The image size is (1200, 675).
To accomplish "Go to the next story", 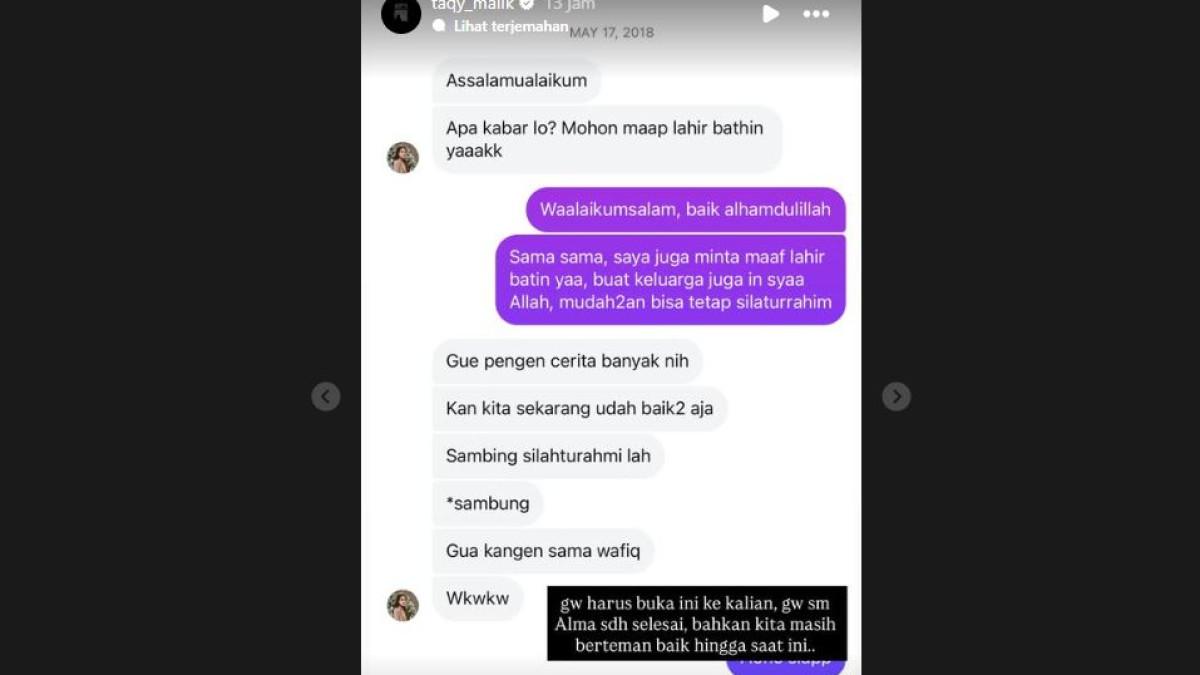I will [896, 397].
